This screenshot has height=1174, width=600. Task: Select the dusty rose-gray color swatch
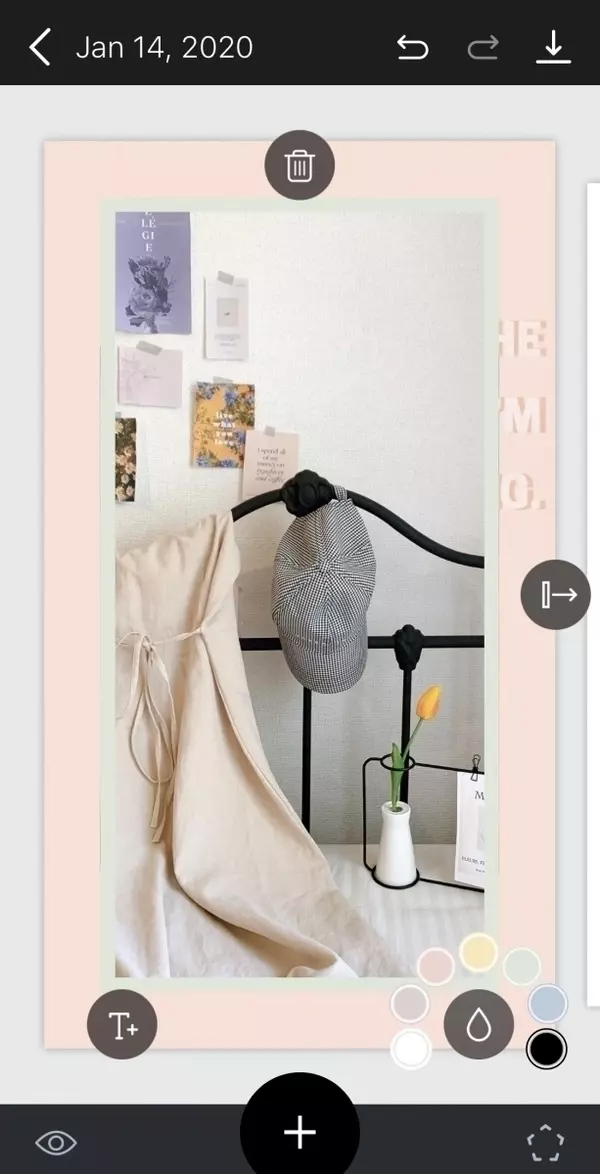[410, 1003]
